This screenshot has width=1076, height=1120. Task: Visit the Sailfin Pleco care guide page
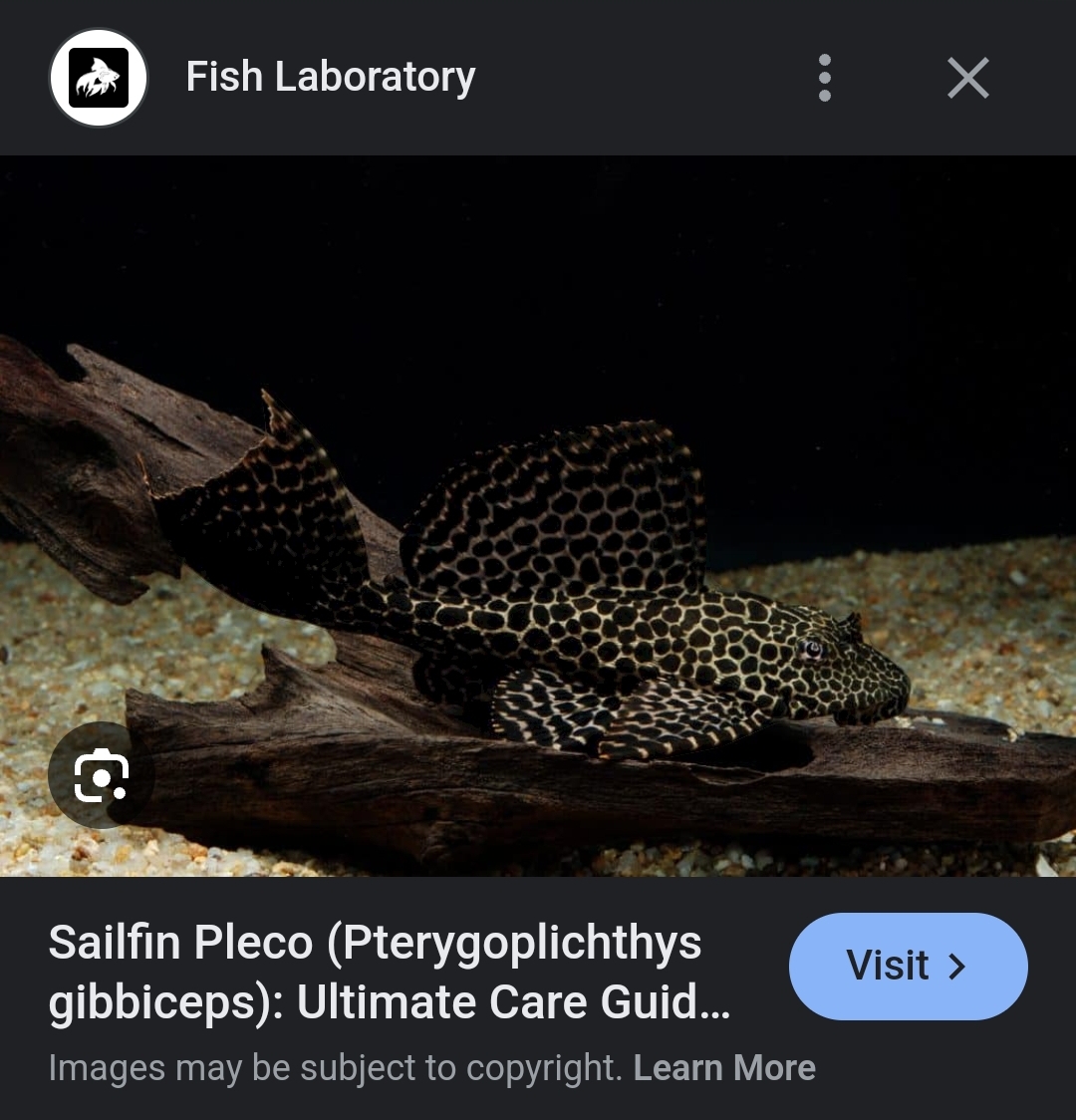click(x=907, y=966)
